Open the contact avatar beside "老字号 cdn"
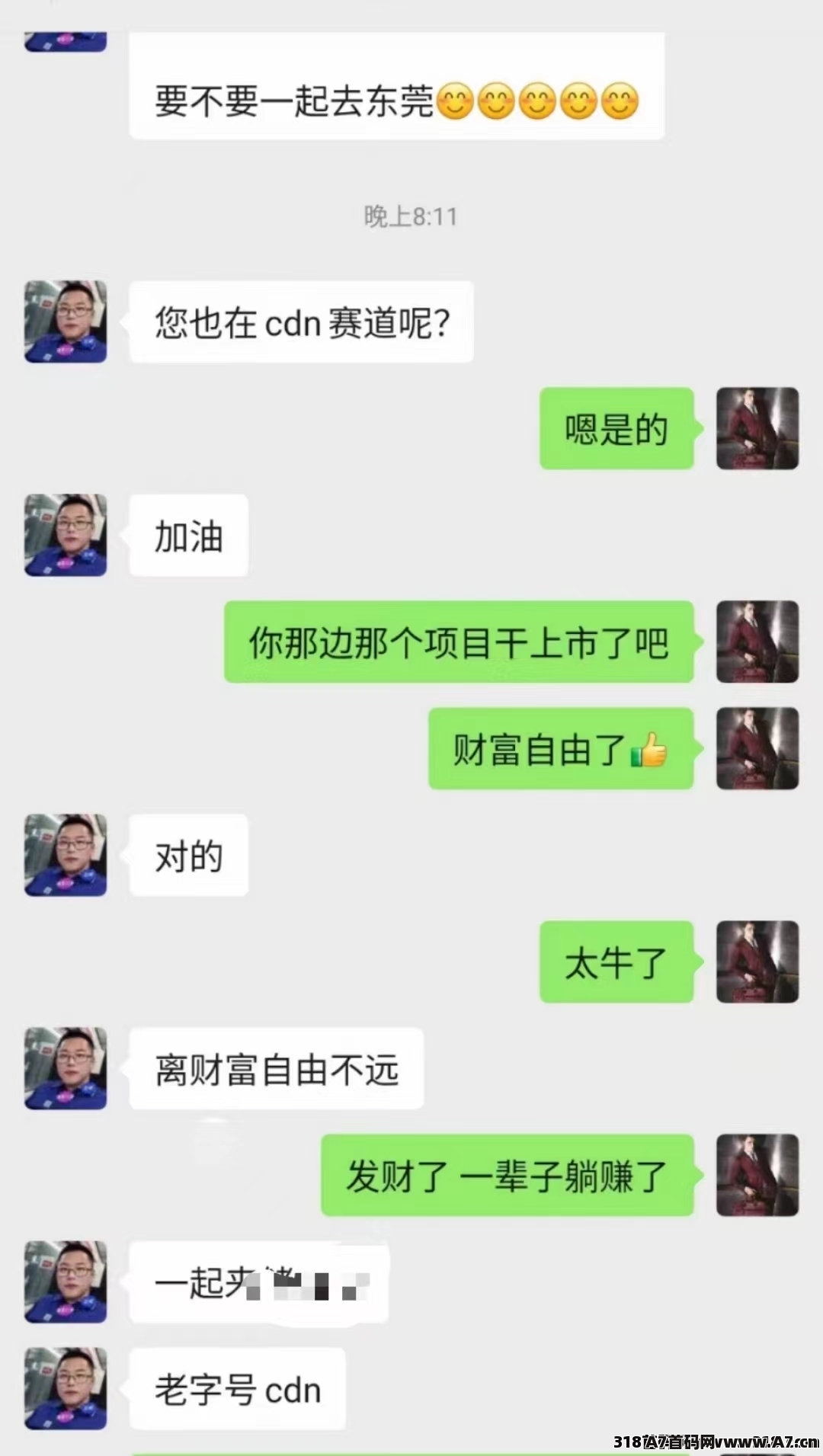 pos(66,1388)
